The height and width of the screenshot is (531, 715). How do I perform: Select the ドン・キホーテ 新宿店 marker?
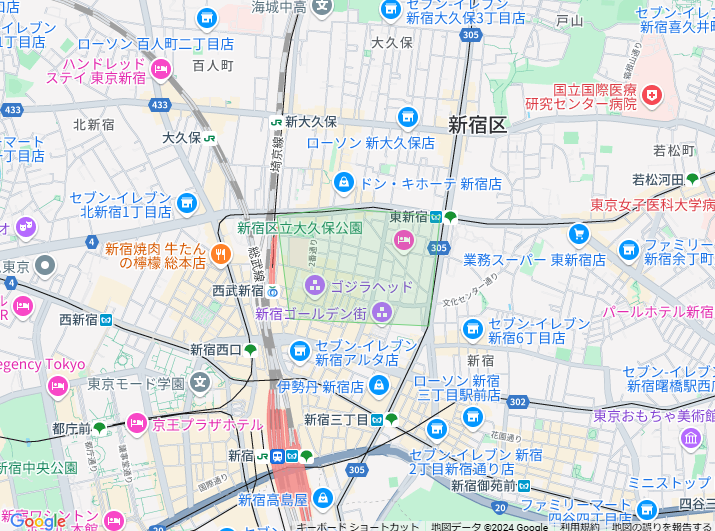(344, 182)
